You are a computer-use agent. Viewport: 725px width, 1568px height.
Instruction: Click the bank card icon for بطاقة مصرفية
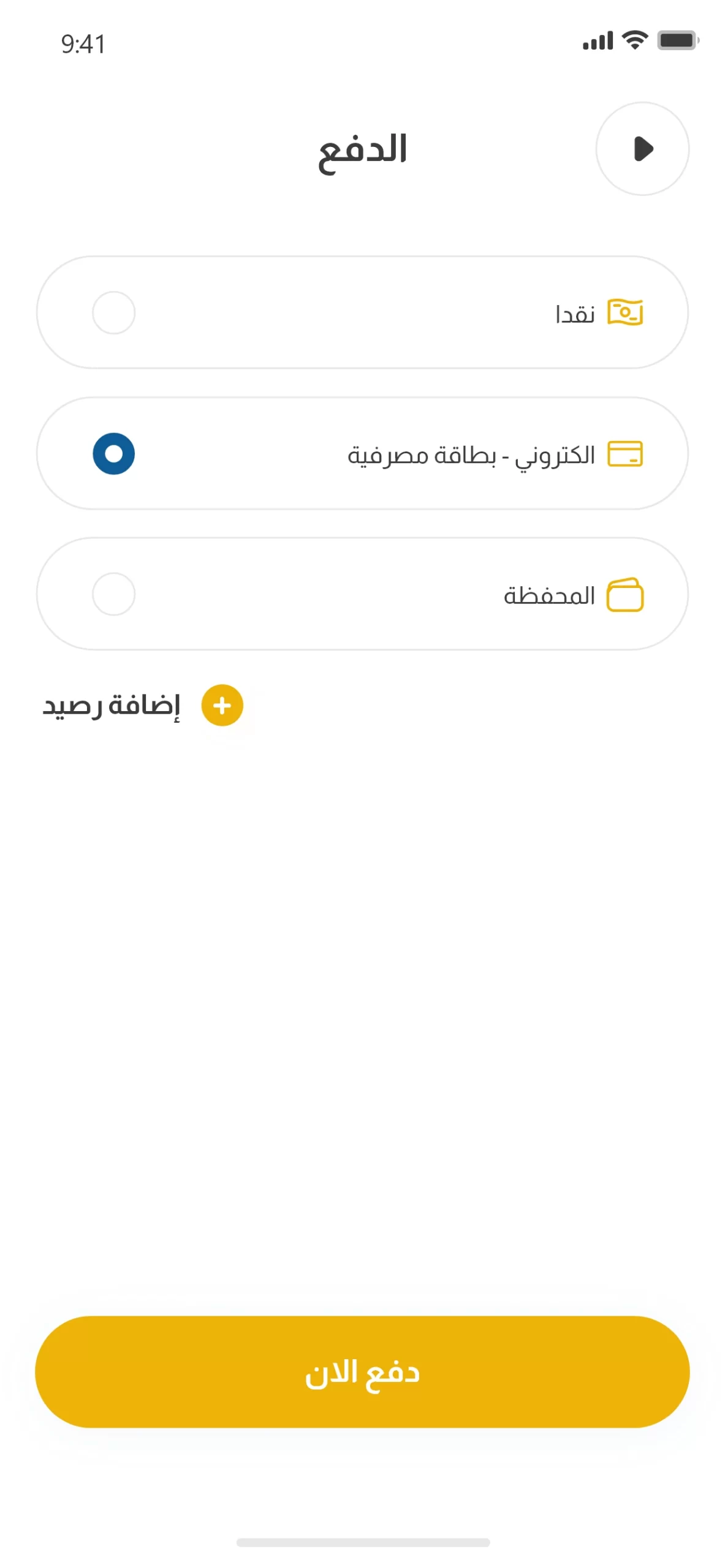[624, 453]
